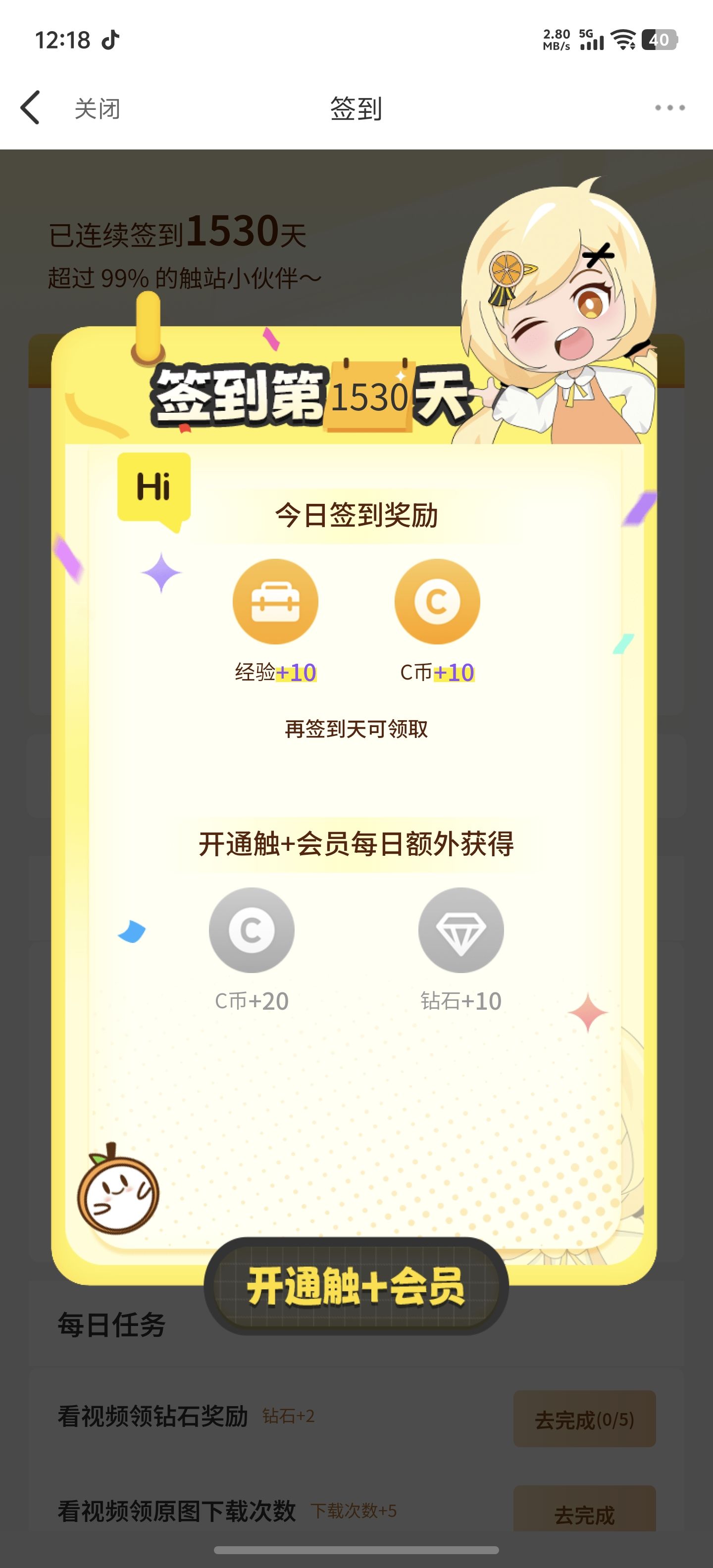Go back using the top-left arrow
This screenshot has width=713, height=1568.
(x=30, y=108)
